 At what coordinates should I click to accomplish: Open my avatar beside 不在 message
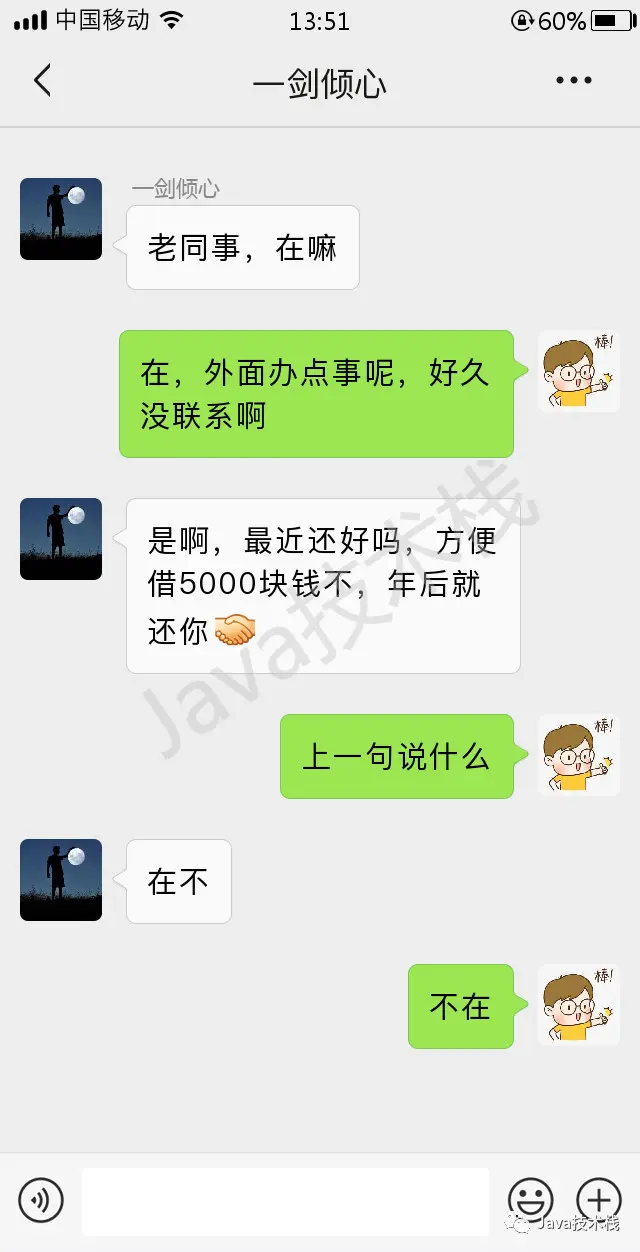coord(578,1005)
